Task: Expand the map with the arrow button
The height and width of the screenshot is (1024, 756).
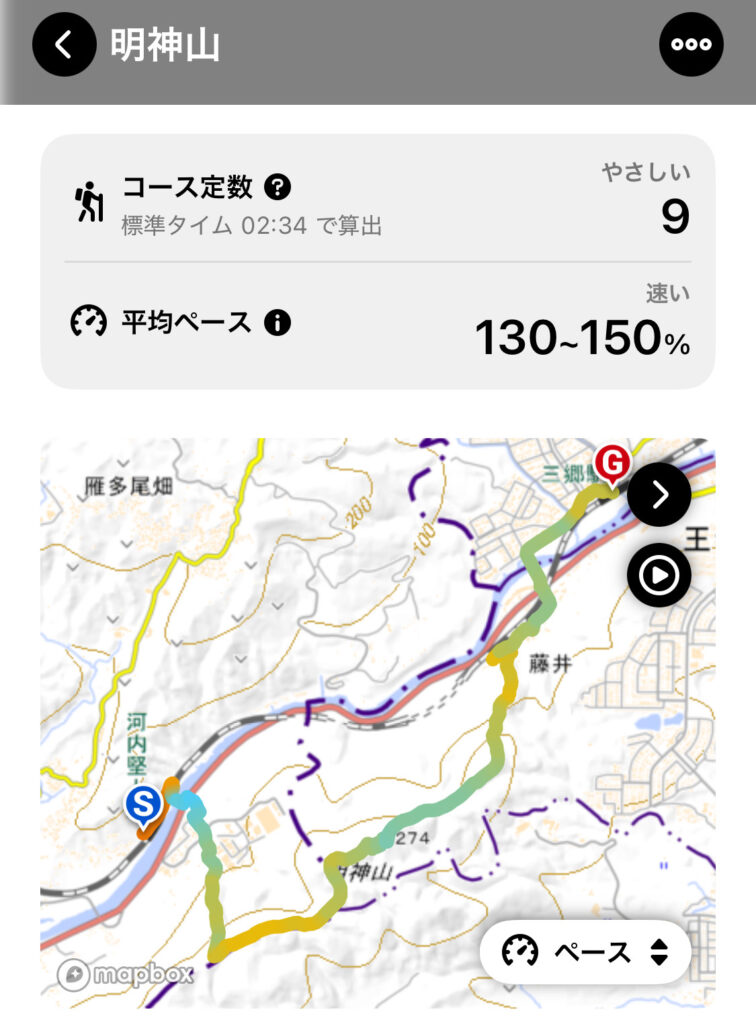Action: pos(659,494)
